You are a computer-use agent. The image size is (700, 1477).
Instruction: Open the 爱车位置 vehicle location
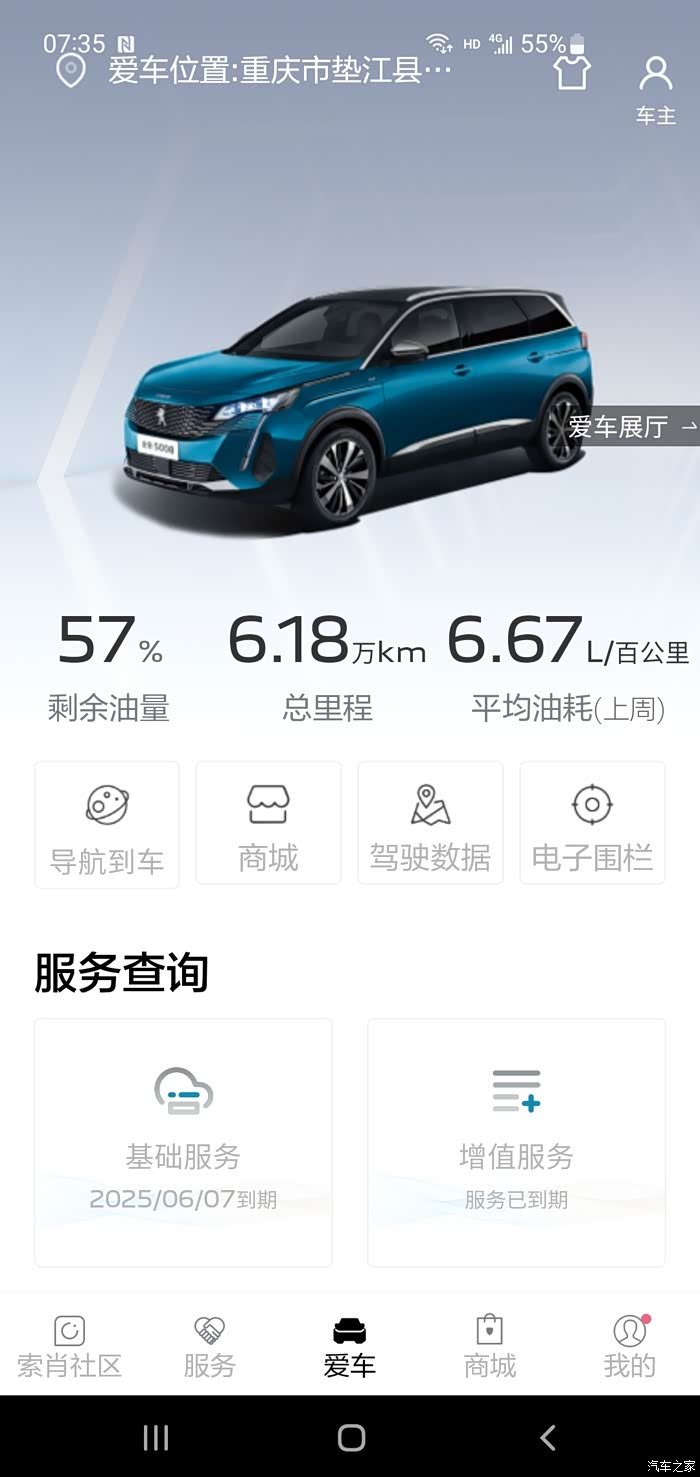260,71
